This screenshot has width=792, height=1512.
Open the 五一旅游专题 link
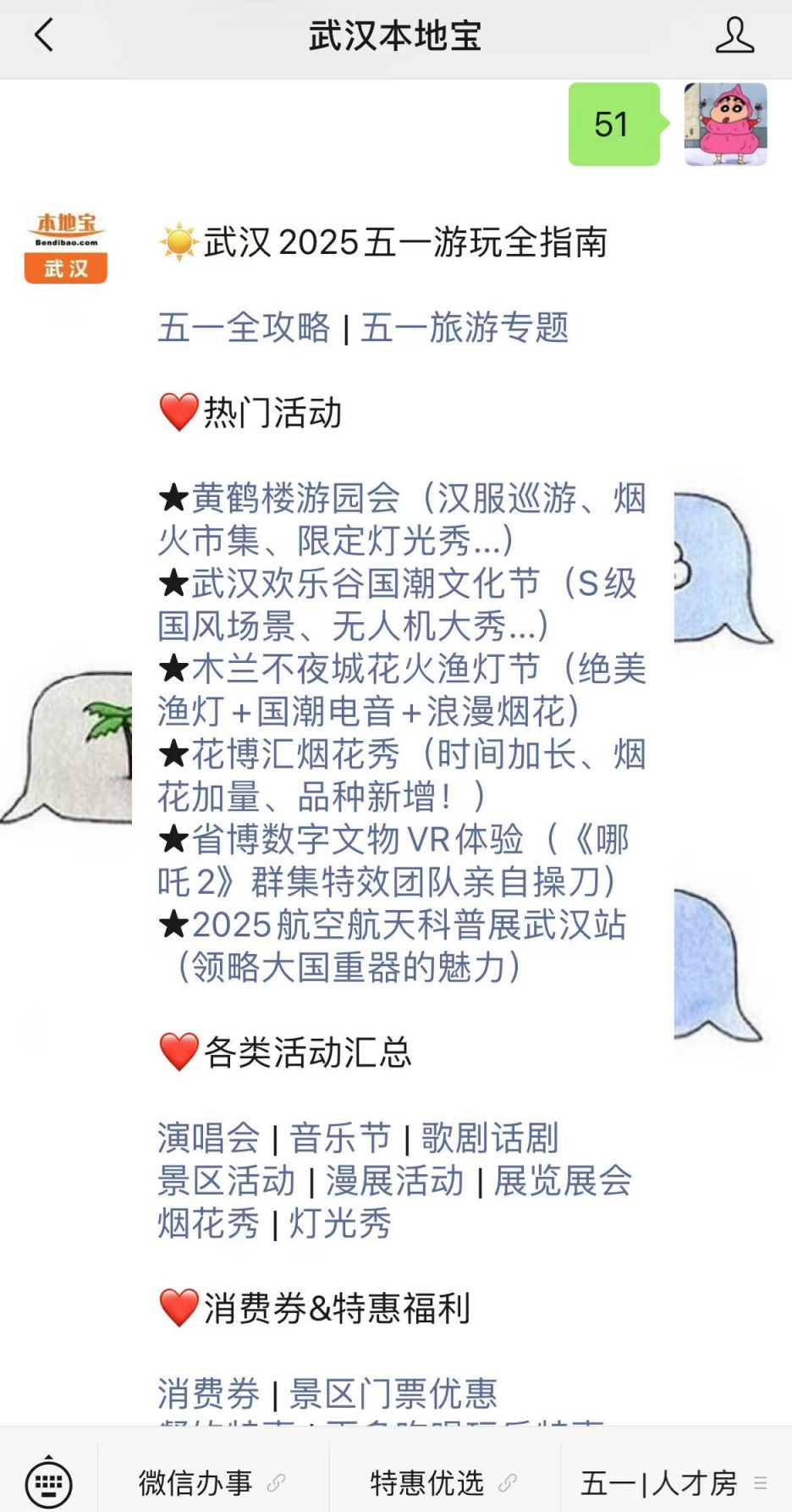coord(465,328)
